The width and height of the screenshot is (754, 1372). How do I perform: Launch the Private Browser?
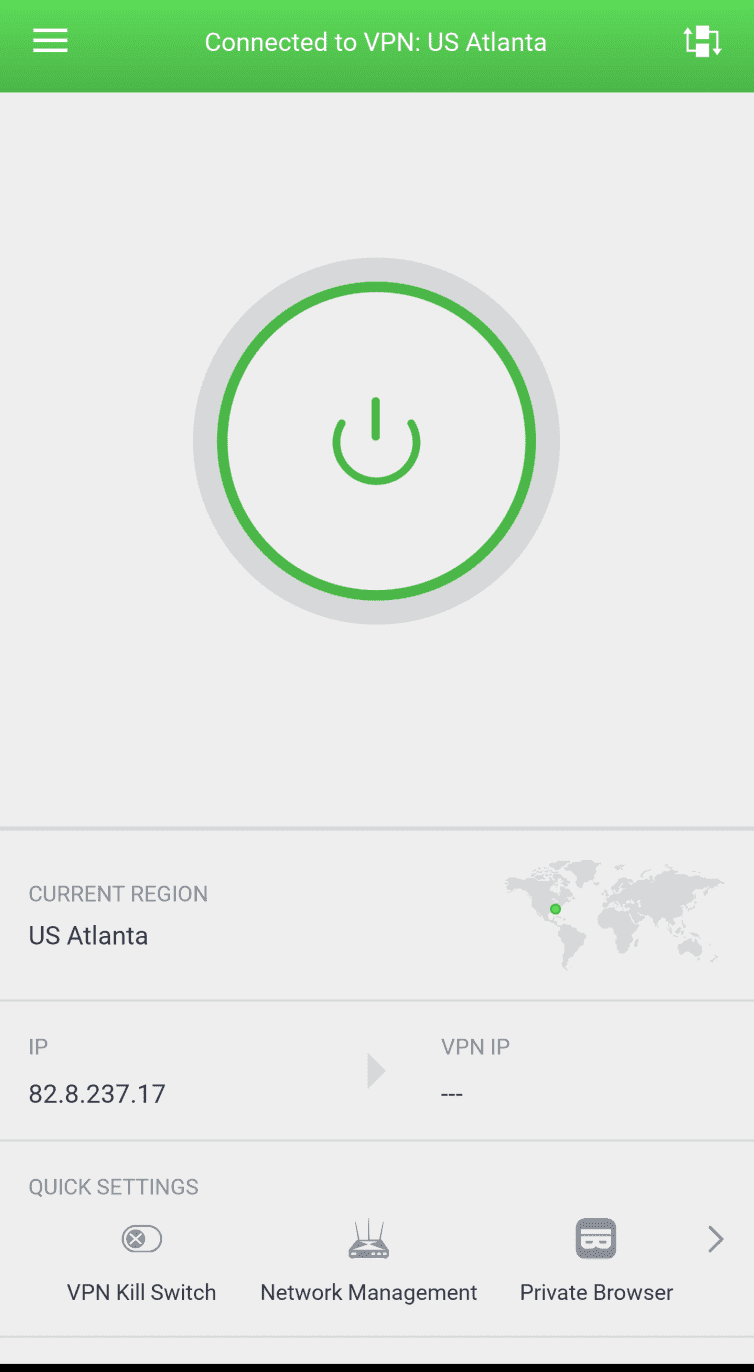coord(595,1238)
